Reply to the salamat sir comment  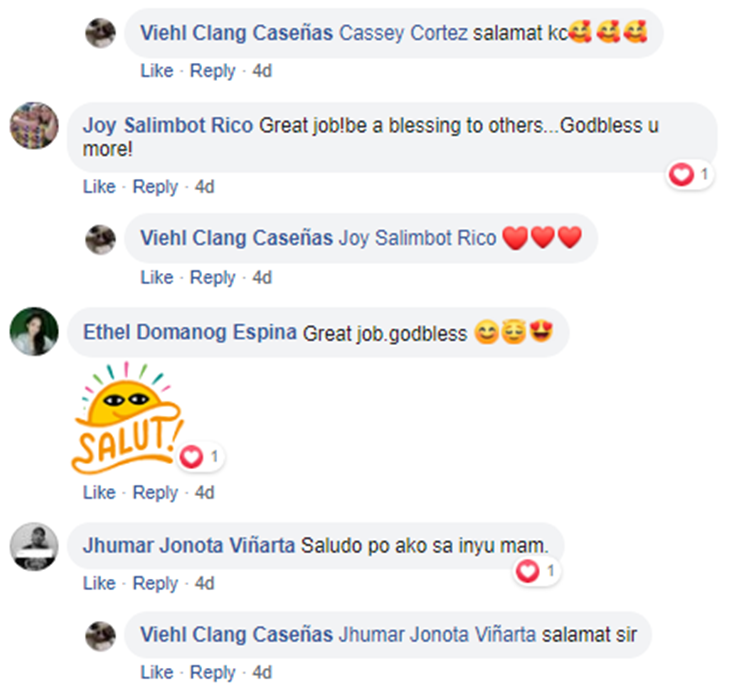coord(212,672)
